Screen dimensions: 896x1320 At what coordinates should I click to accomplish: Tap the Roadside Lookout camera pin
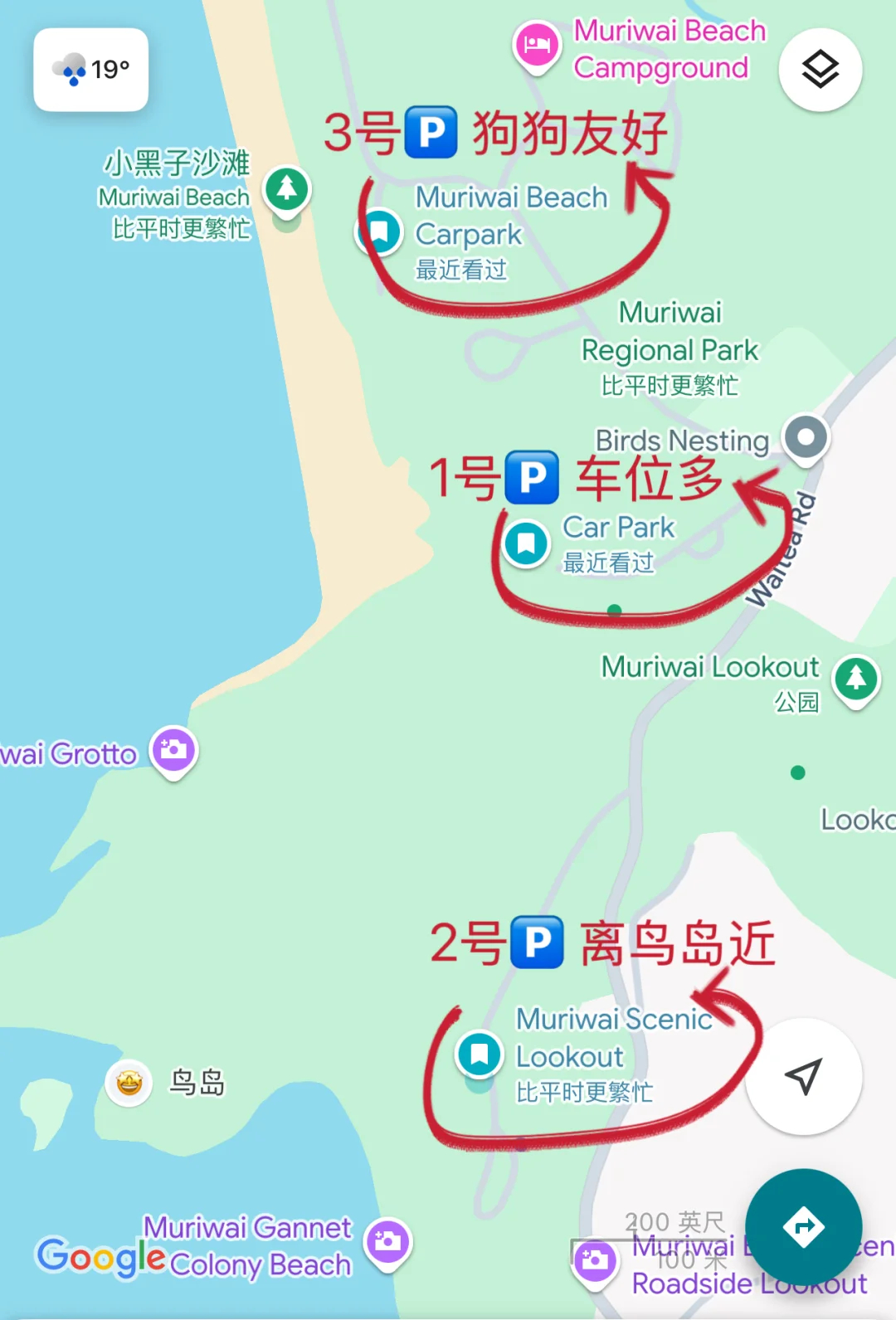click(595, 1260)
